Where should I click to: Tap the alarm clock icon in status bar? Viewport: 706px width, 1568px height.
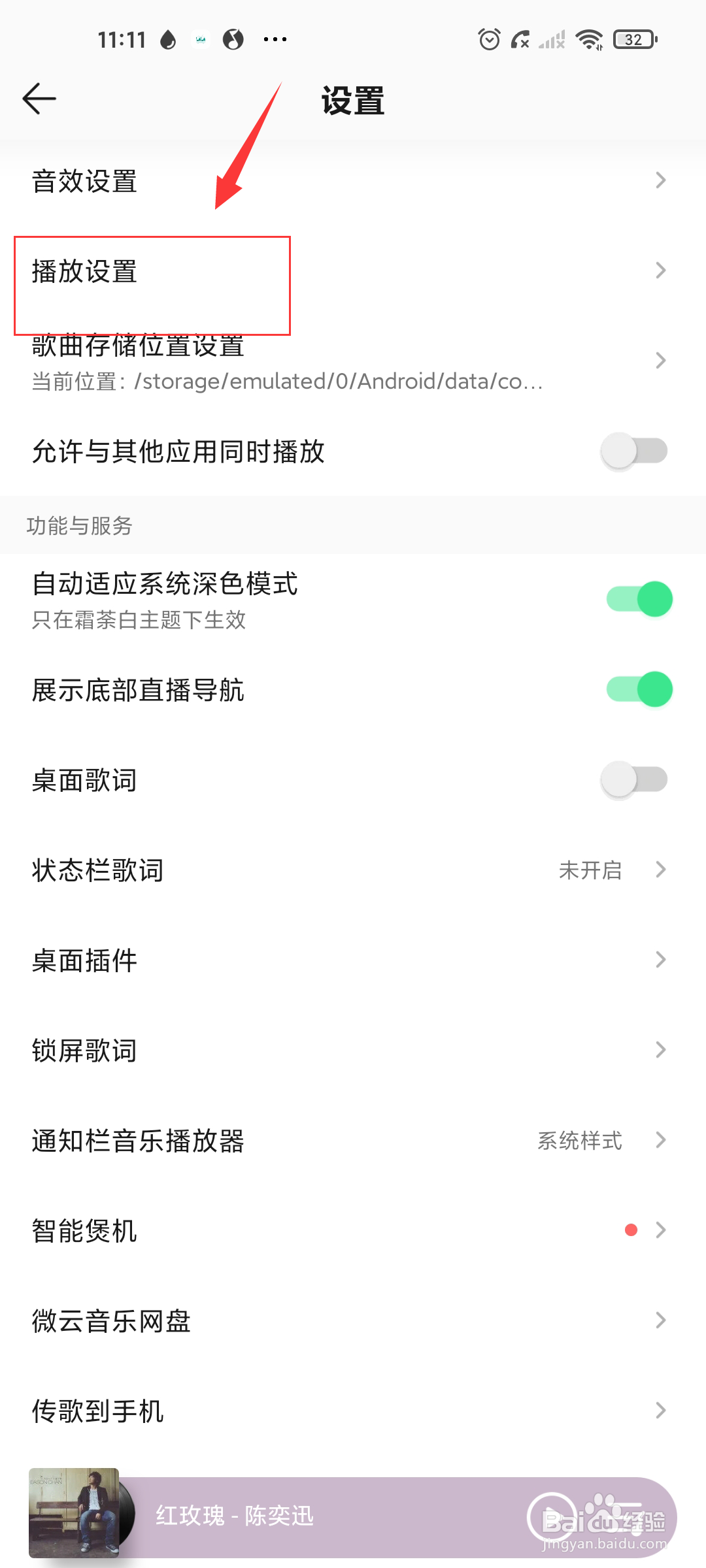(488, 39)
